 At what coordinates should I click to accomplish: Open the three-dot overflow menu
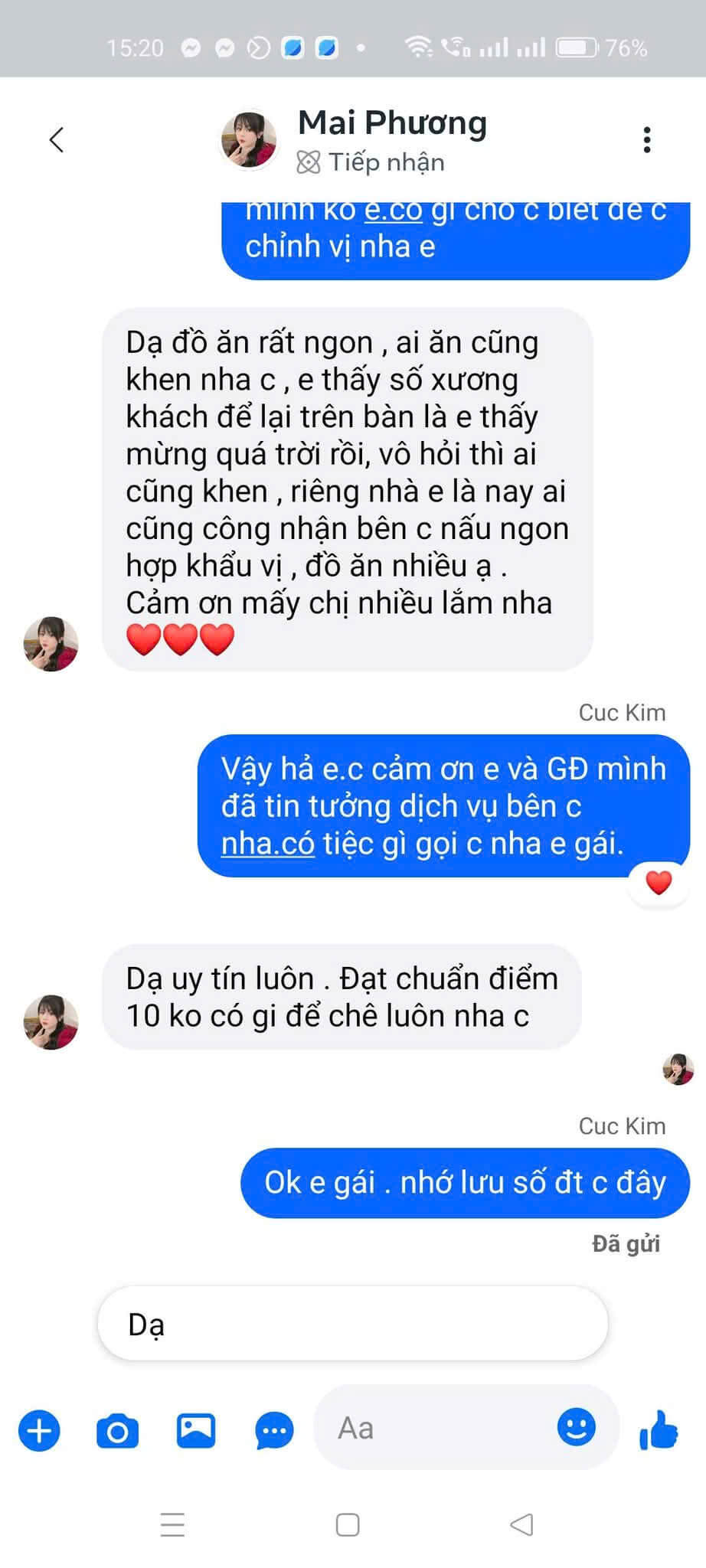click(647, 140)
